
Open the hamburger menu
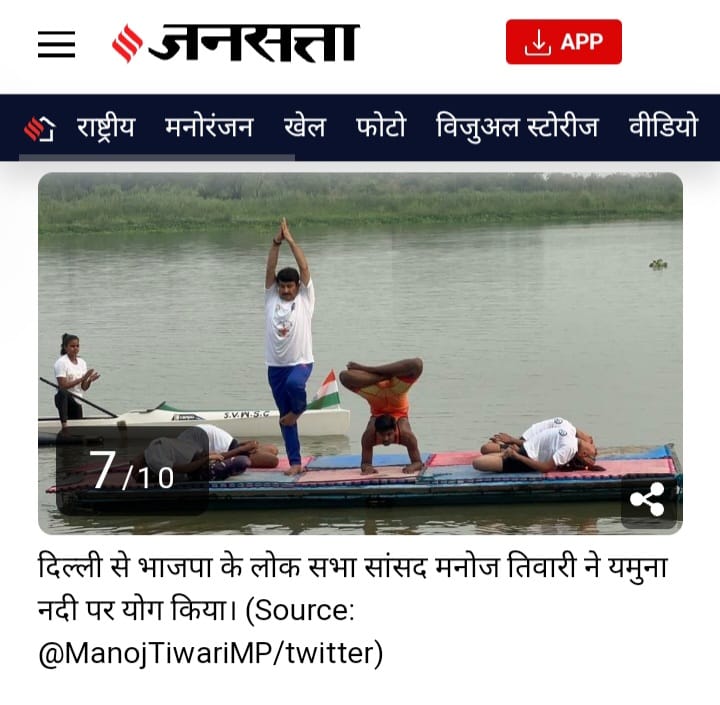(57, 44)
